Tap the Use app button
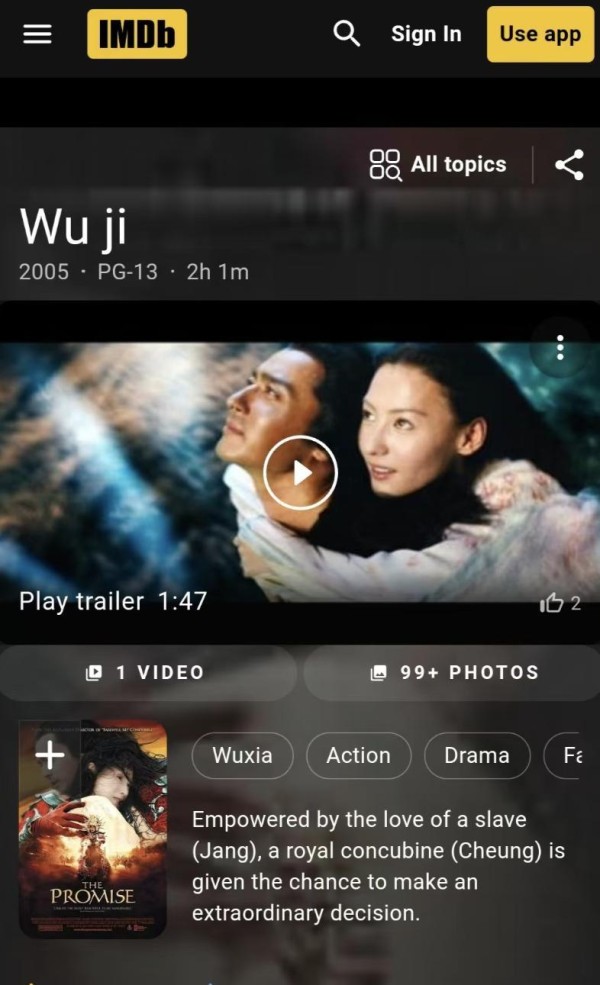 pyautogui.click(x=540, y=34)
